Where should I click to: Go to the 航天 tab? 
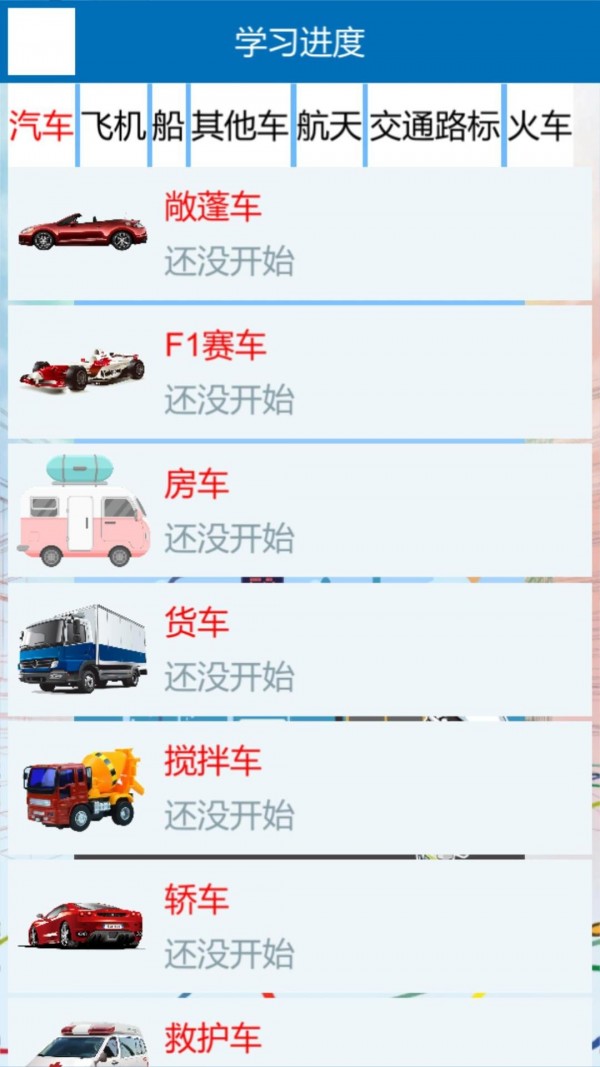(329, 126)
